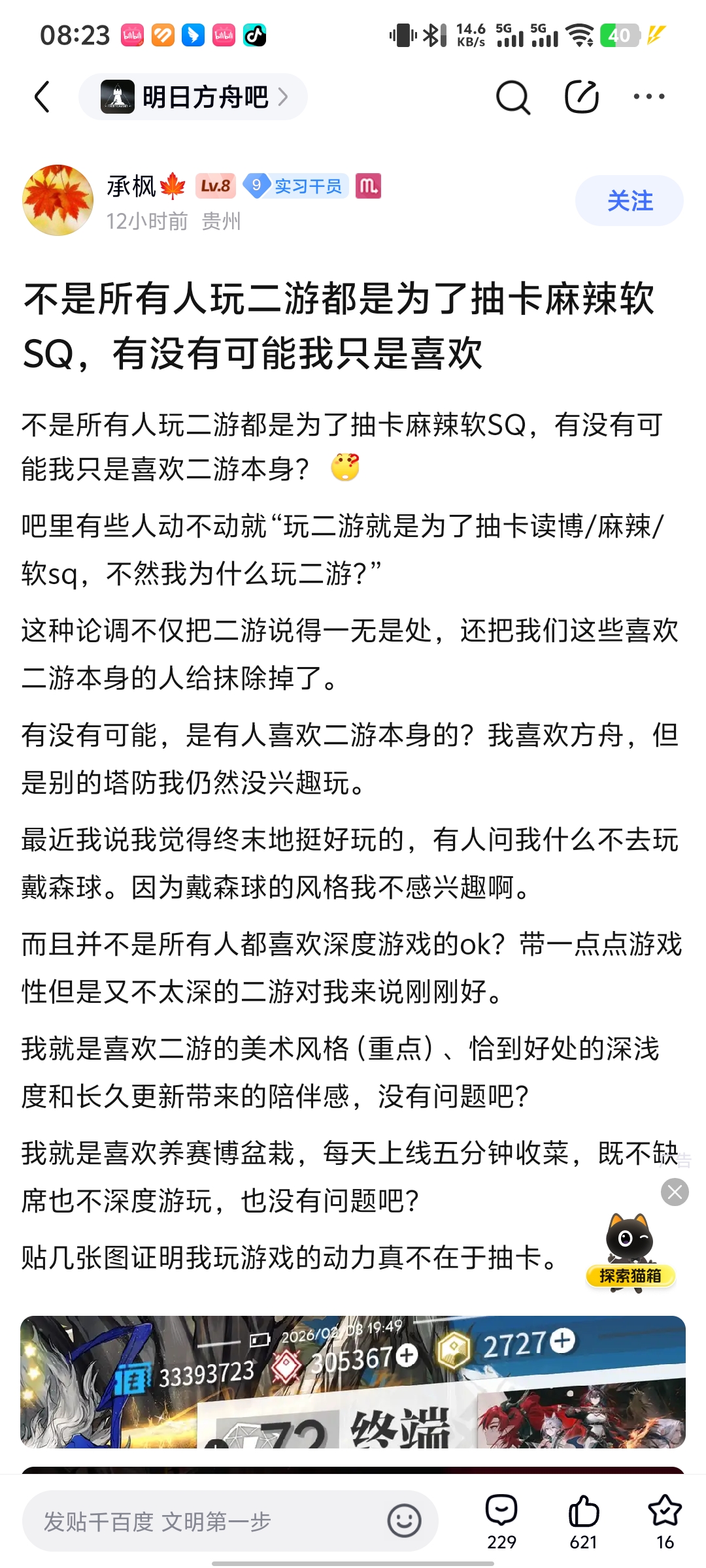Open the emoji picker smiley
This screenshot has width=706, height=1568.
404,1520
